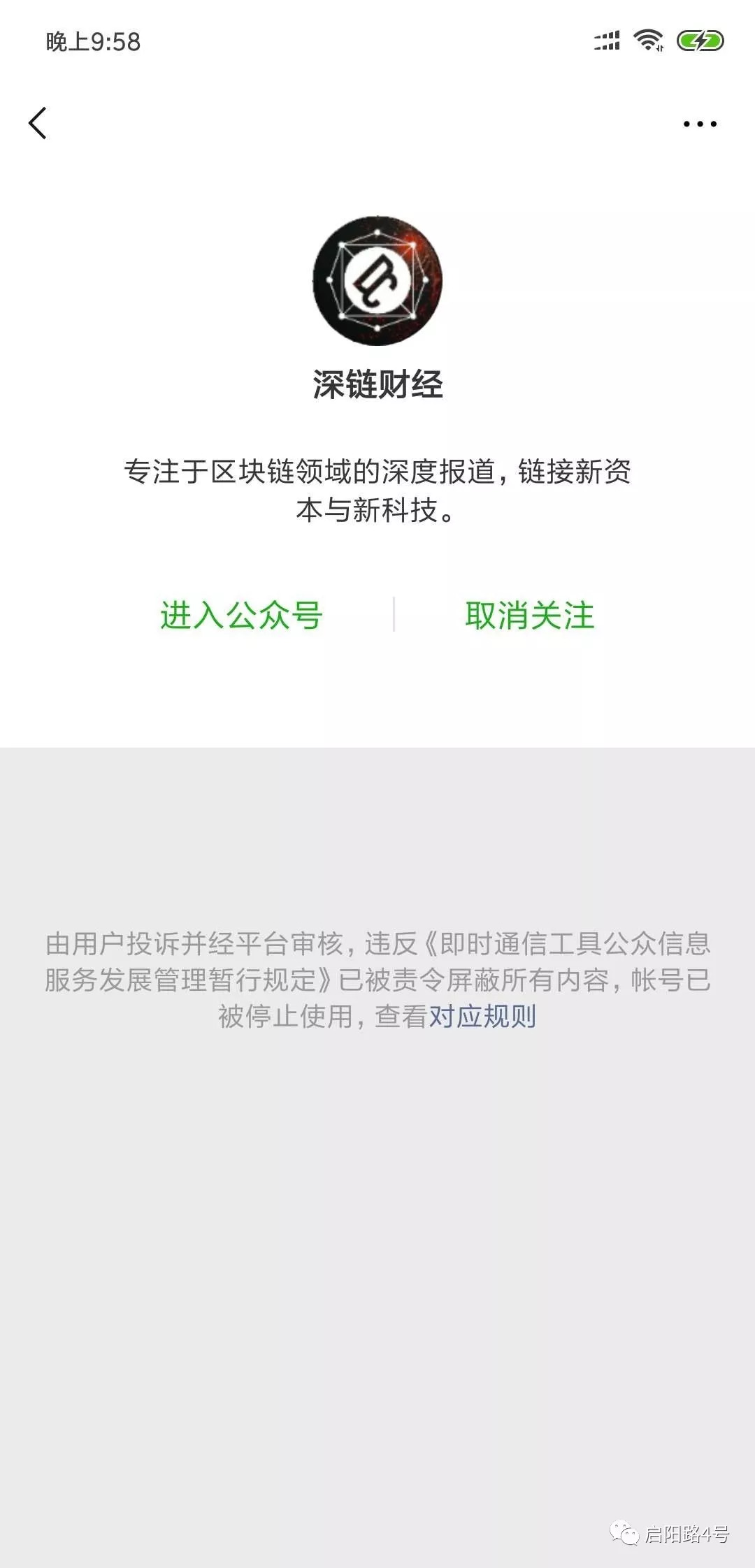Unfollow the account via 取消关注

point(530,616)
